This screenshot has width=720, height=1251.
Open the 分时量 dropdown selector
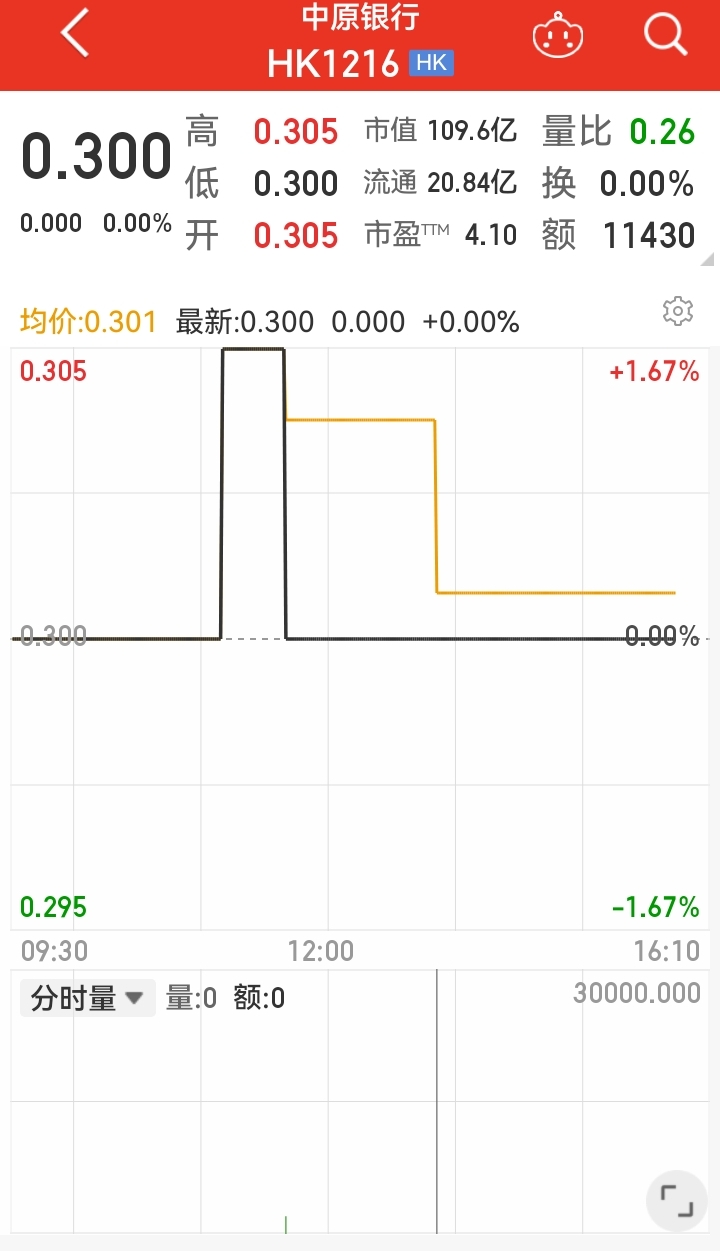tap(87, 997)
